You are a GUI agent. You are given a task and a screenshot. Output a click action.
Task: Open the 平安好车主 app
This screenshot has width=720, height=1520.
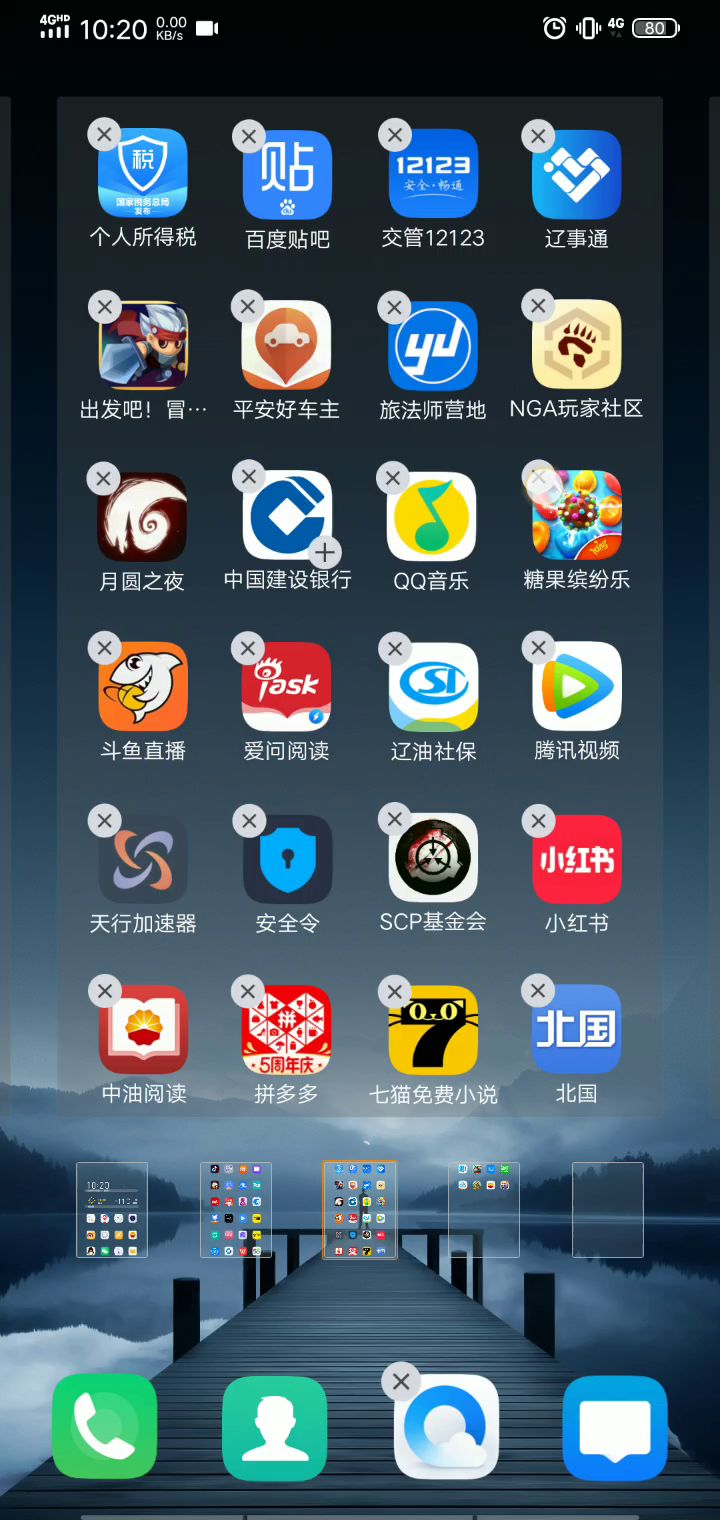287,346
